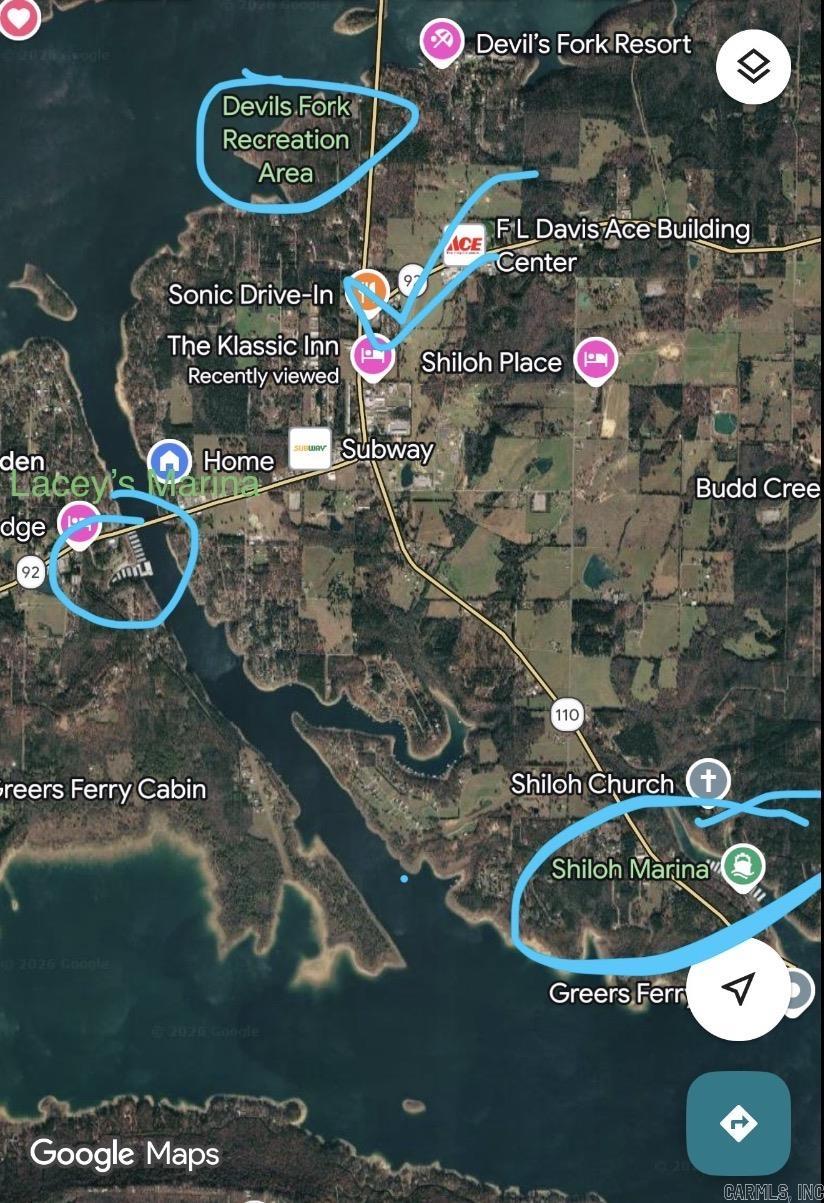Open the map layers button
This screenshot has height=1203, width=824.
point(753,66)
